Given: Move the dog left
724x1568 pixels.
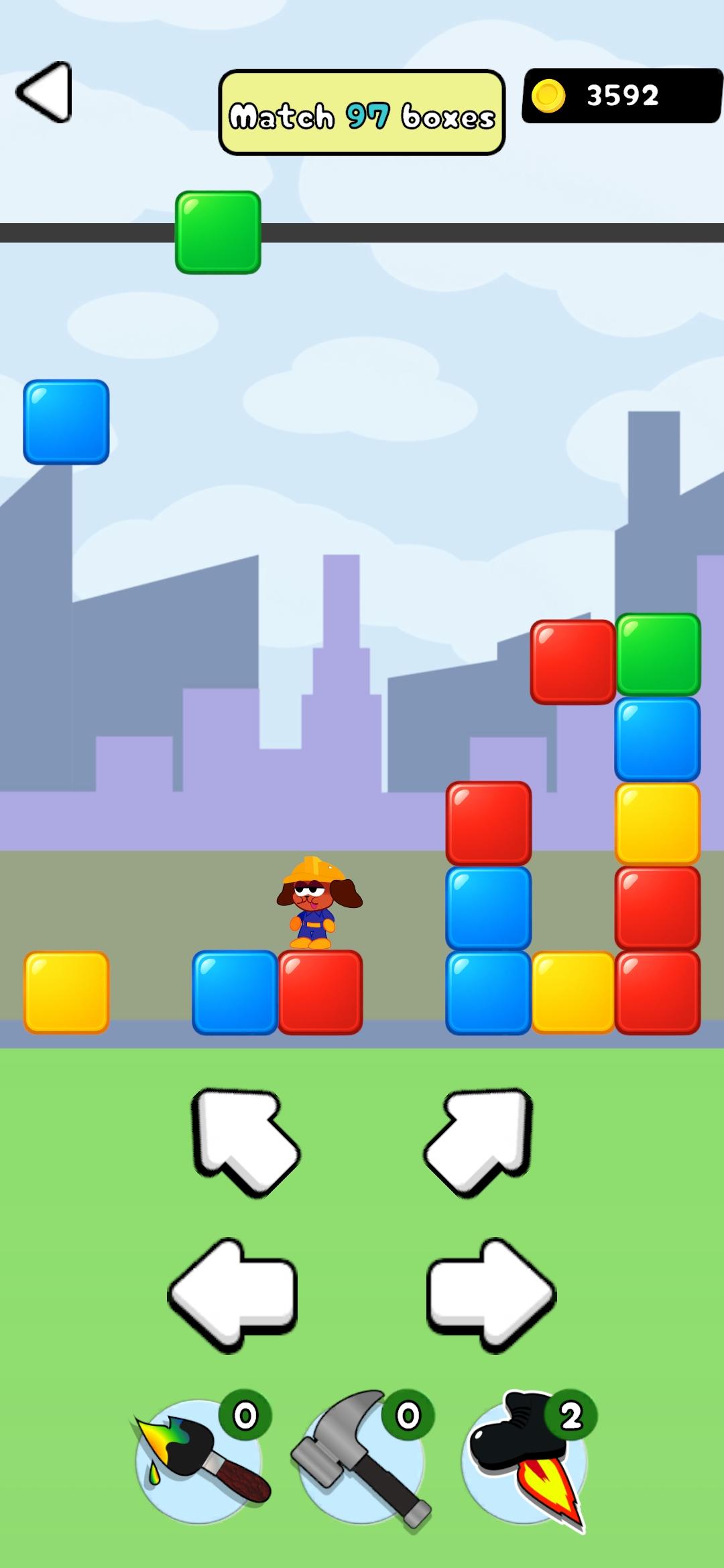Looking at the screenshot, I should click(x=232, y=1295).
